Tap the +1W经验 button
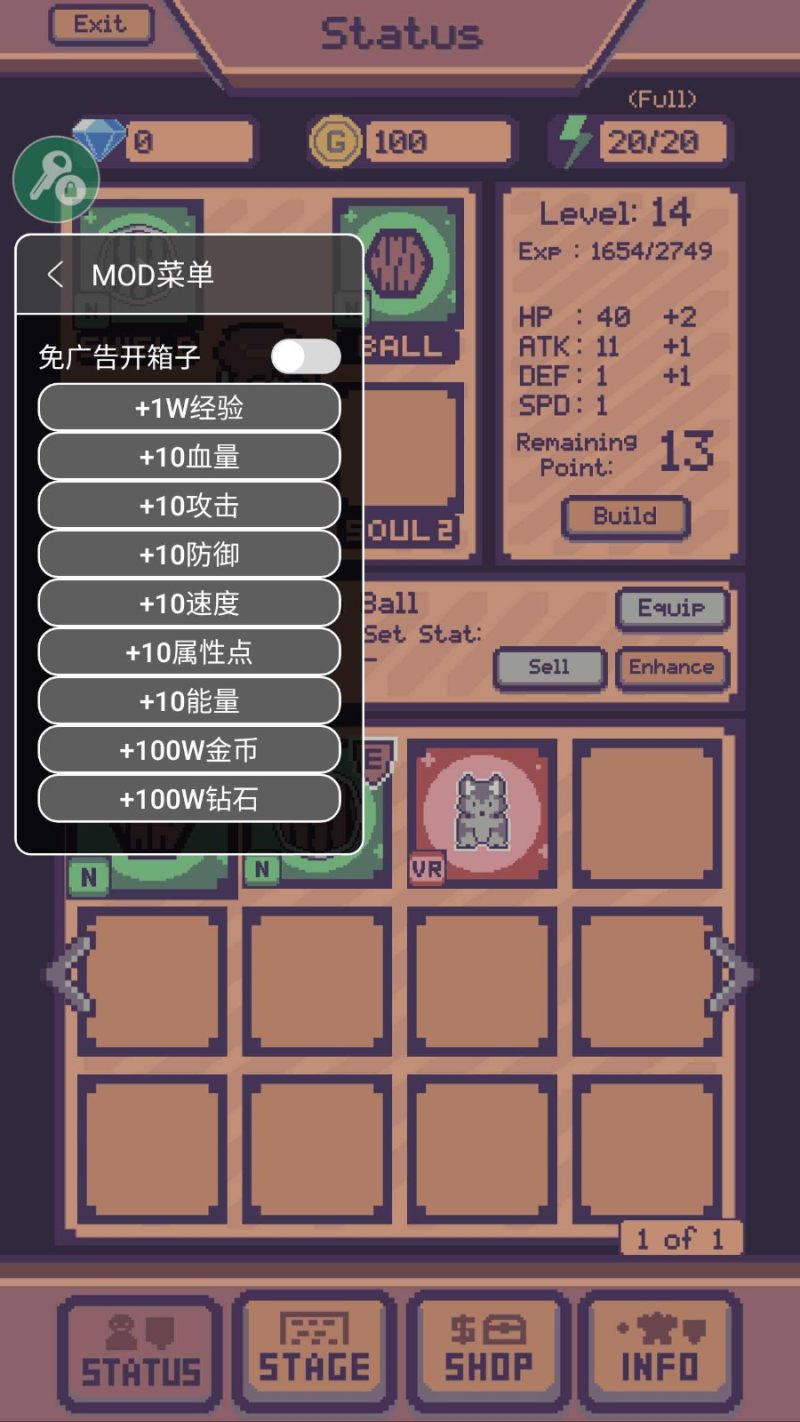800x1422 pixels. (x=189, y=408)
